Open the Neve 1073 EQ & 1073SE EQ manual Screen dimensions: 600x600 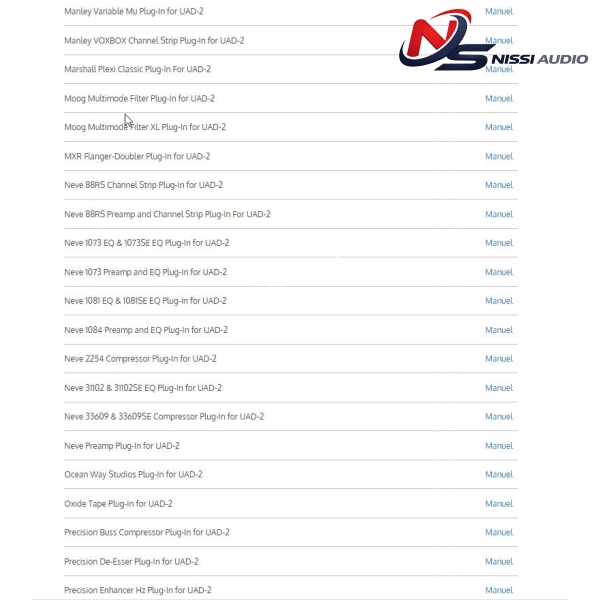(498, 243)
